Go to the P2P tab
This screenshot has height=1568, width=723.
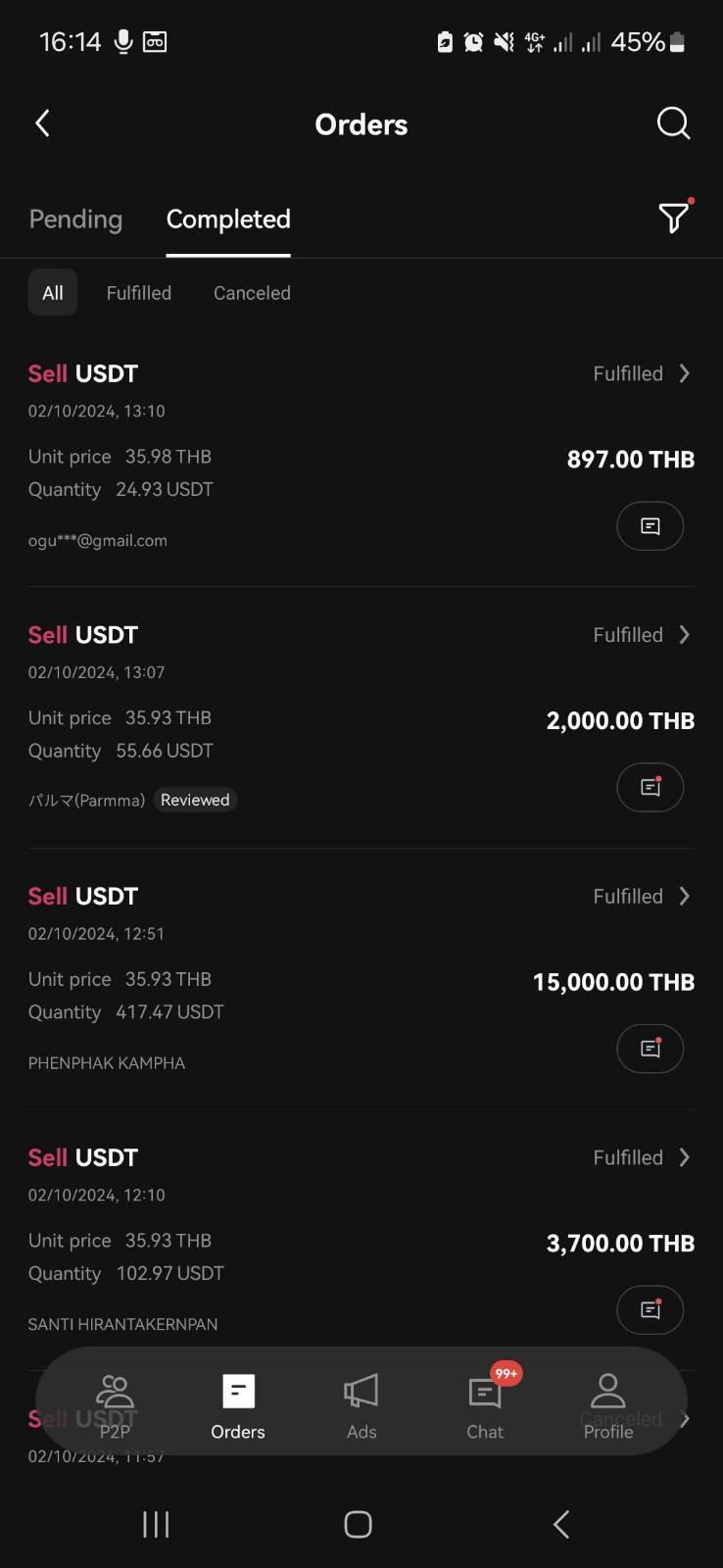115,1405
